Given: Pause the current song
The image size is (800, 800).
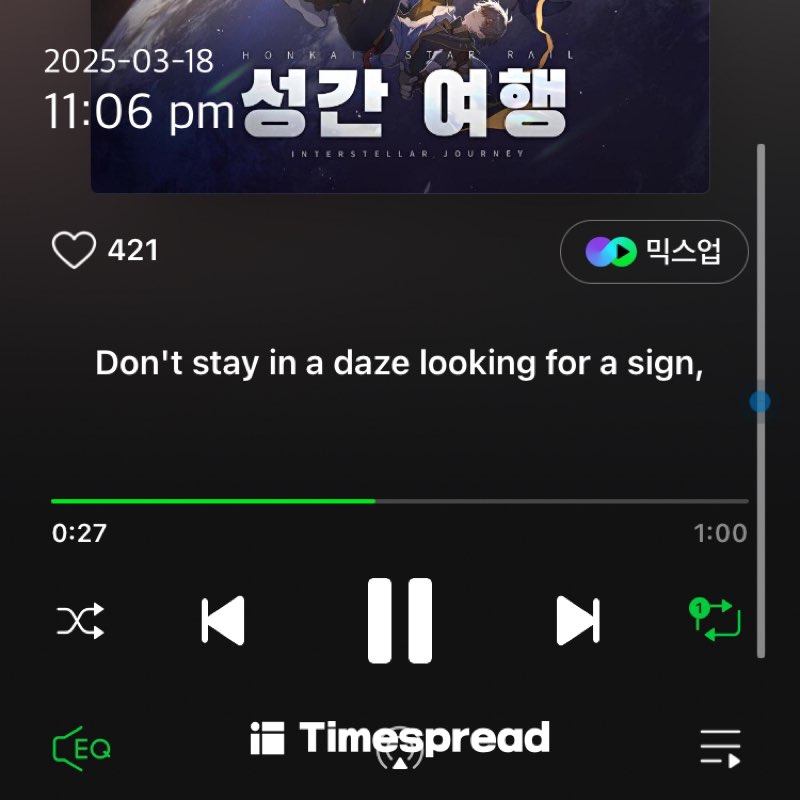Looking at the screenshot, I should pyautogui.click(x=400, y=621).
